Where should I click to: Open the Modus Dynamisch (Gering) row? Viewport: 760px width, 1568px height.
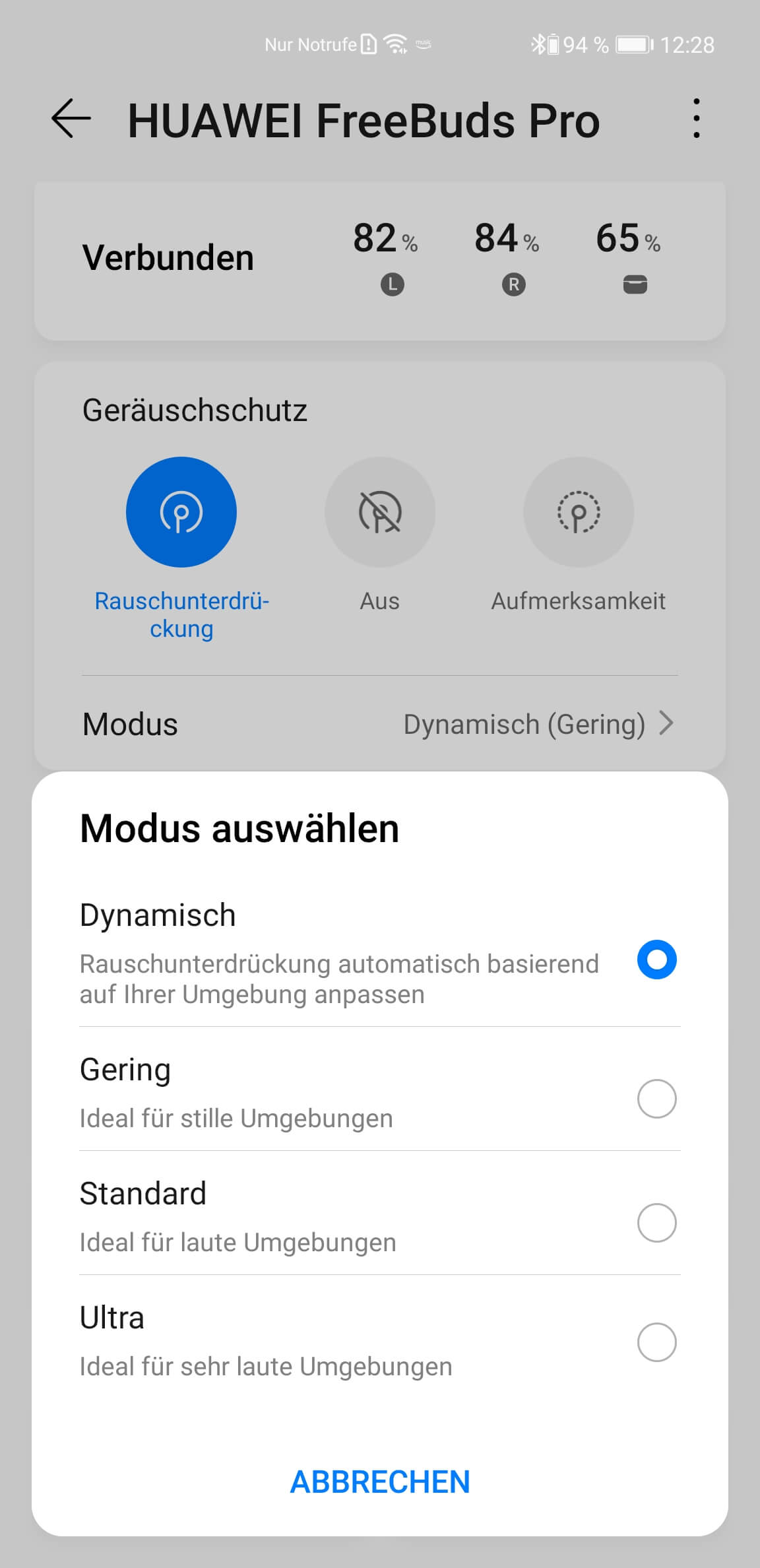click(380, 724)
